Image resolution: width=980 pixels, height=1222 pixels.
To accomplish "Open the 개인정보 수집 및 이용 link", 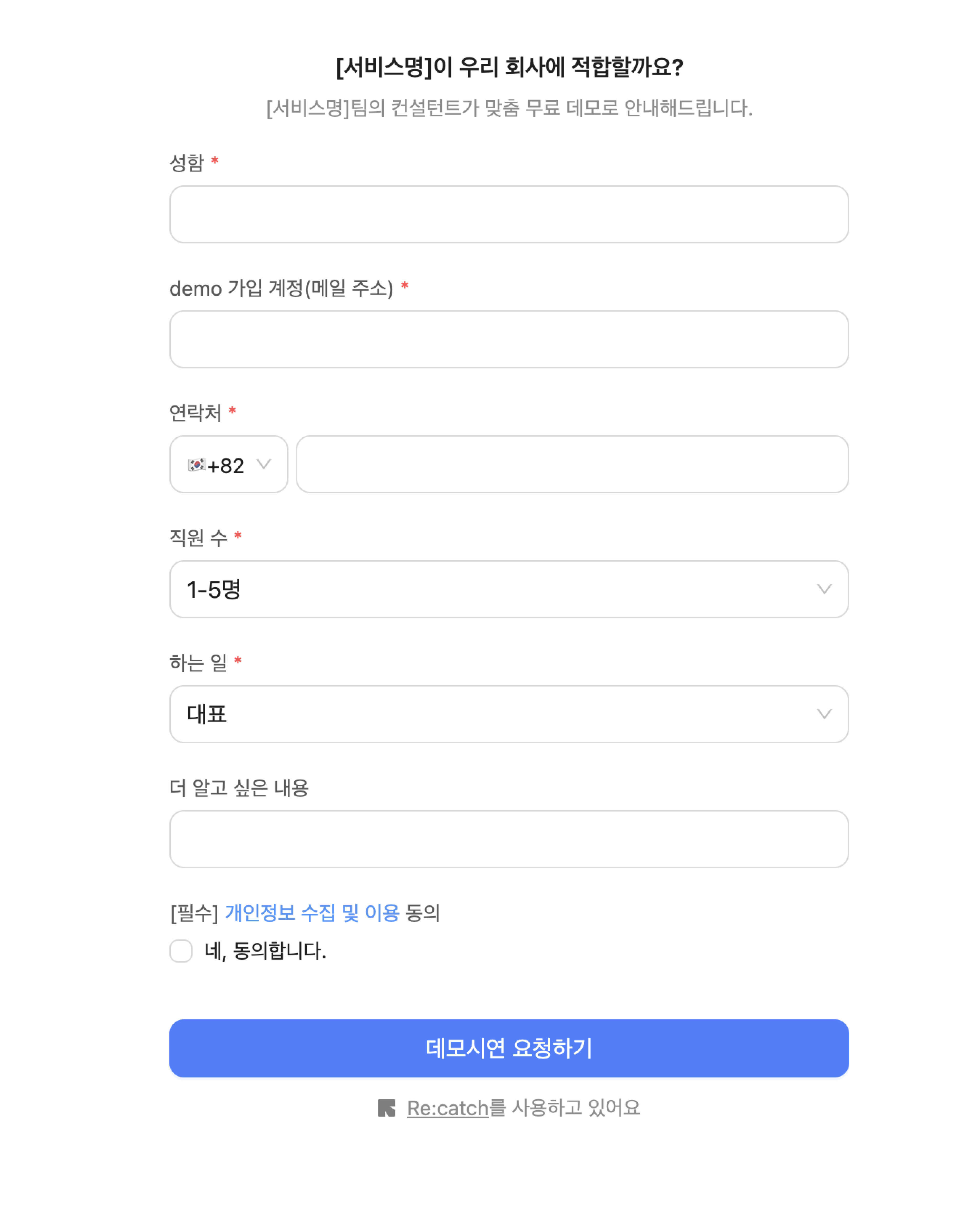I will click(312, 912).
